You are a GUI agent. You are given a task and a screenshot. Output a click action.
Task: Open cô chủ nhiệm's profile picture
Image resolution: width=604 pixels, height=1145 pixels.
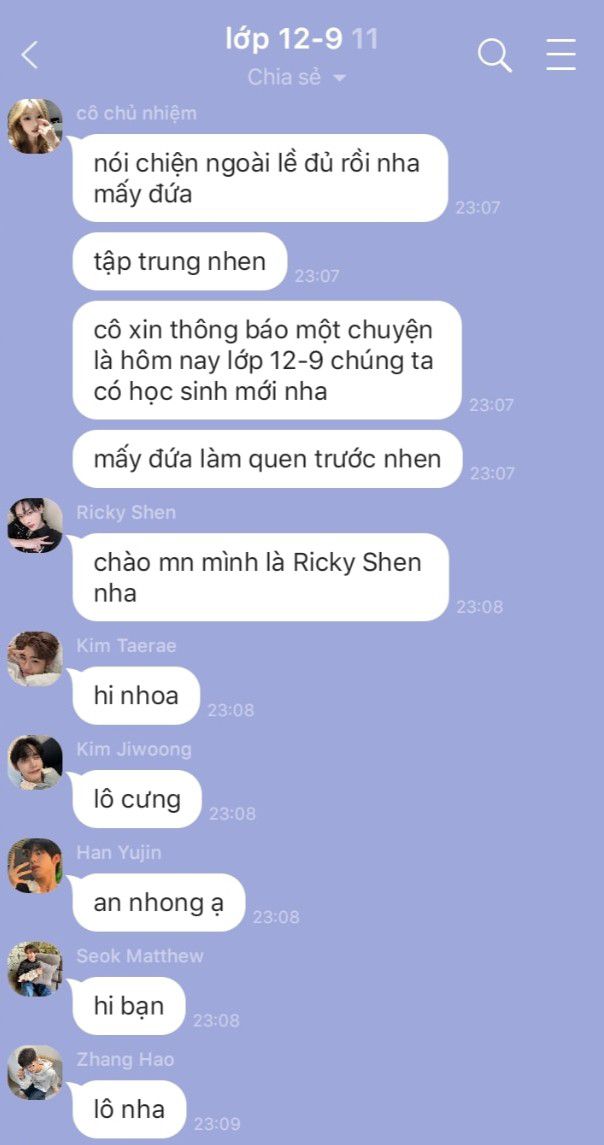35,126
